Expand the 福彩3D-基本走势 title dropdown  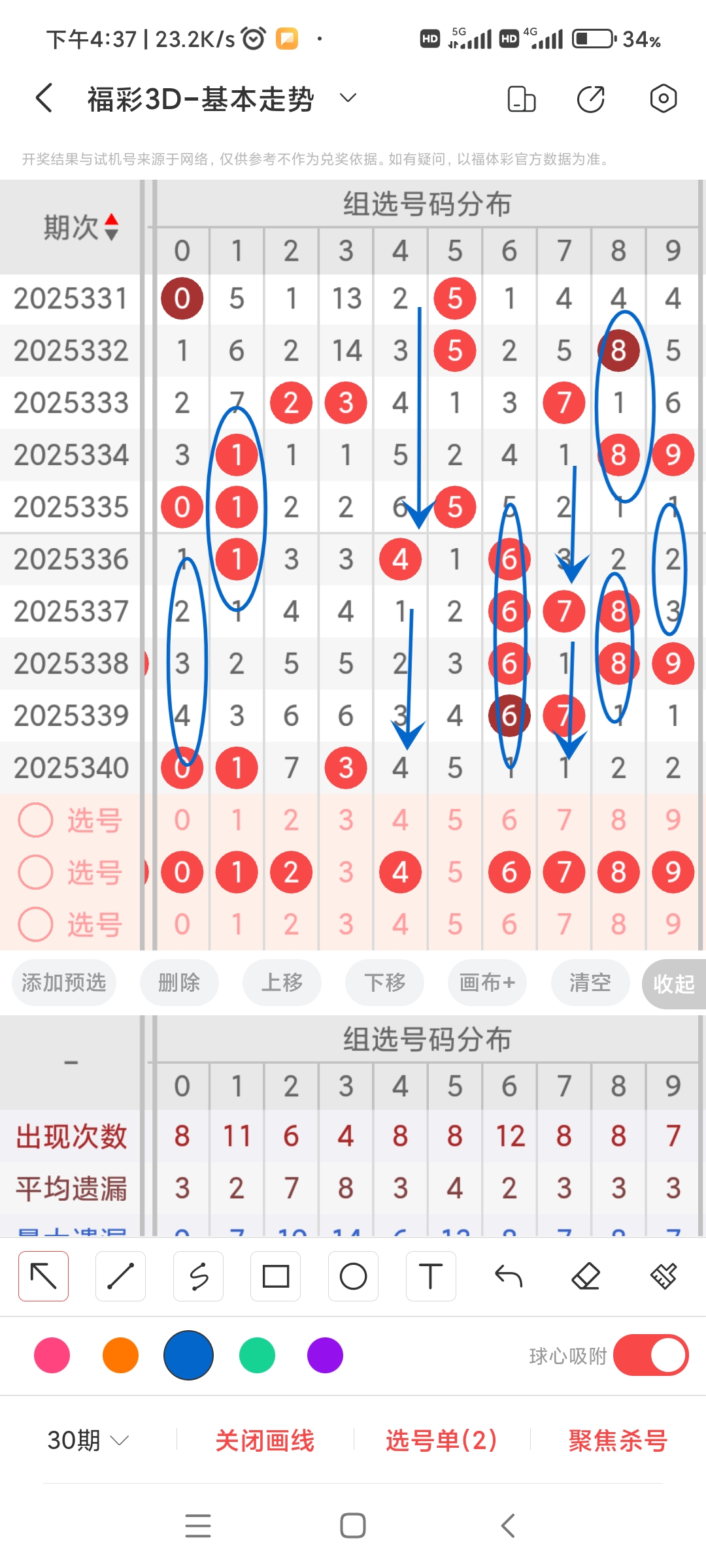coord(347,98)
